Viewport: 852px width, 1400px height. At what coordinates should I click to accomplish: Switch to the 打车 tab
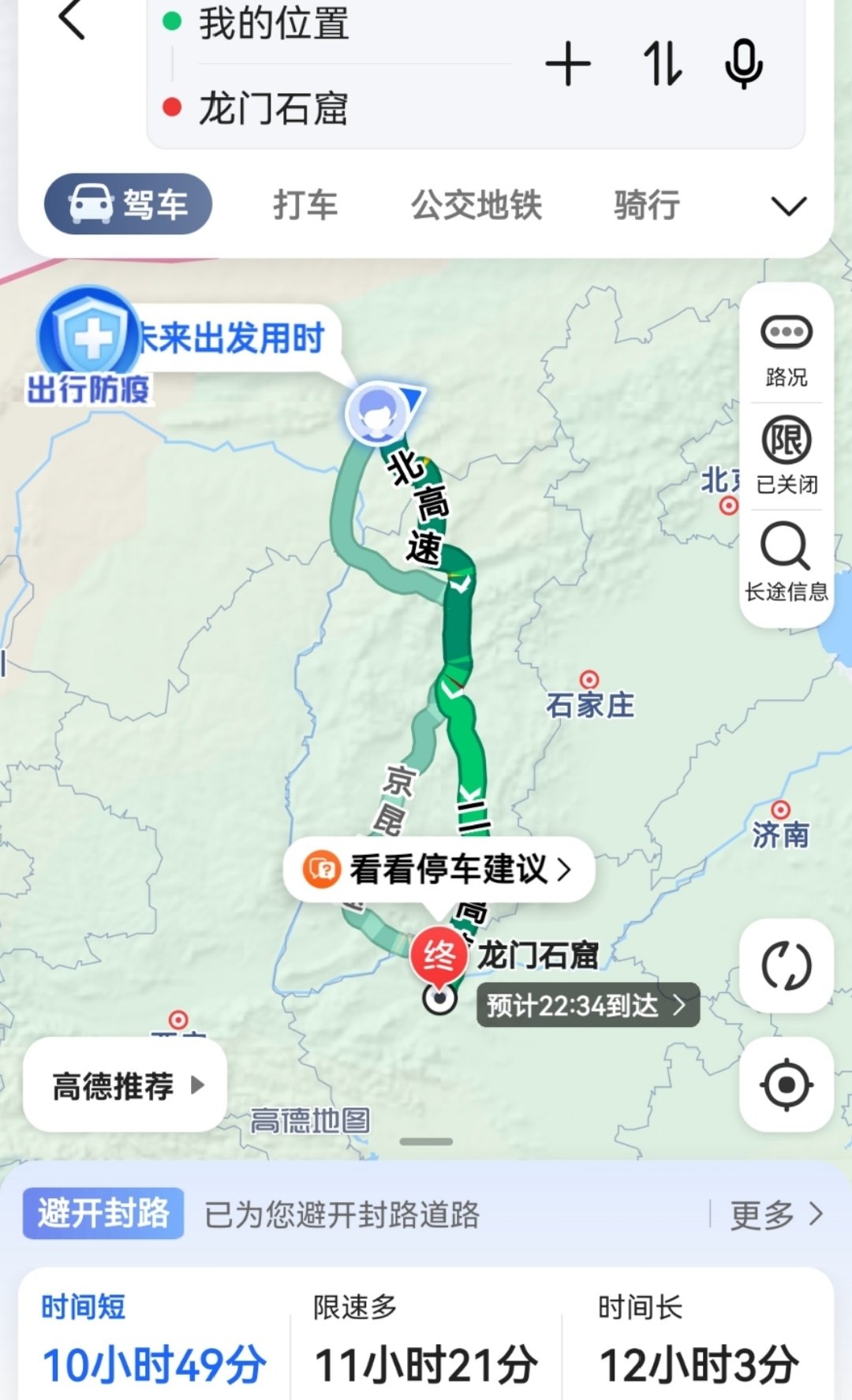coord(305,205)
